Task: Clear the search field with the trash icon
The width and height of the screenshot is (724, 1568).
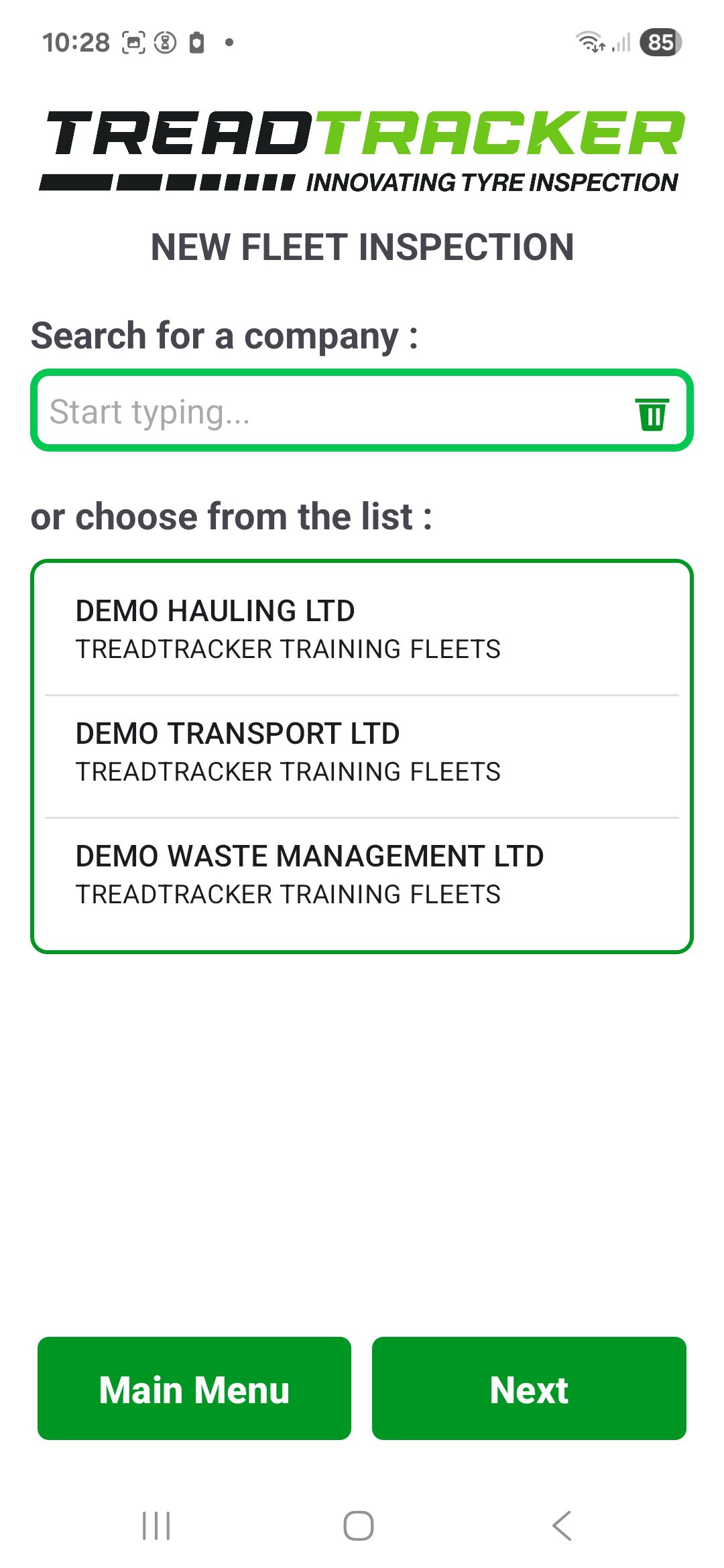Action: point(652,413)
